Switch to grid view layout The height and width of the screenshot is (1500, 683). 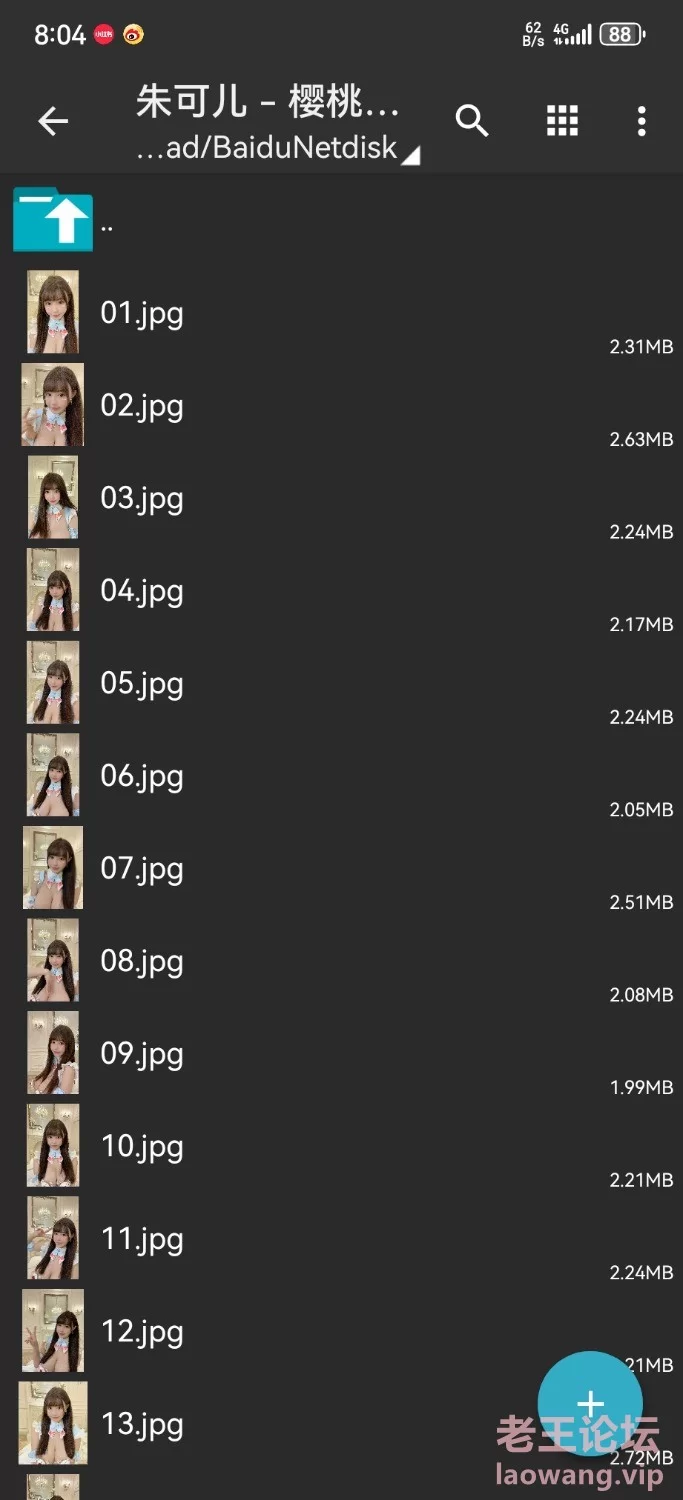coord(562,121)
